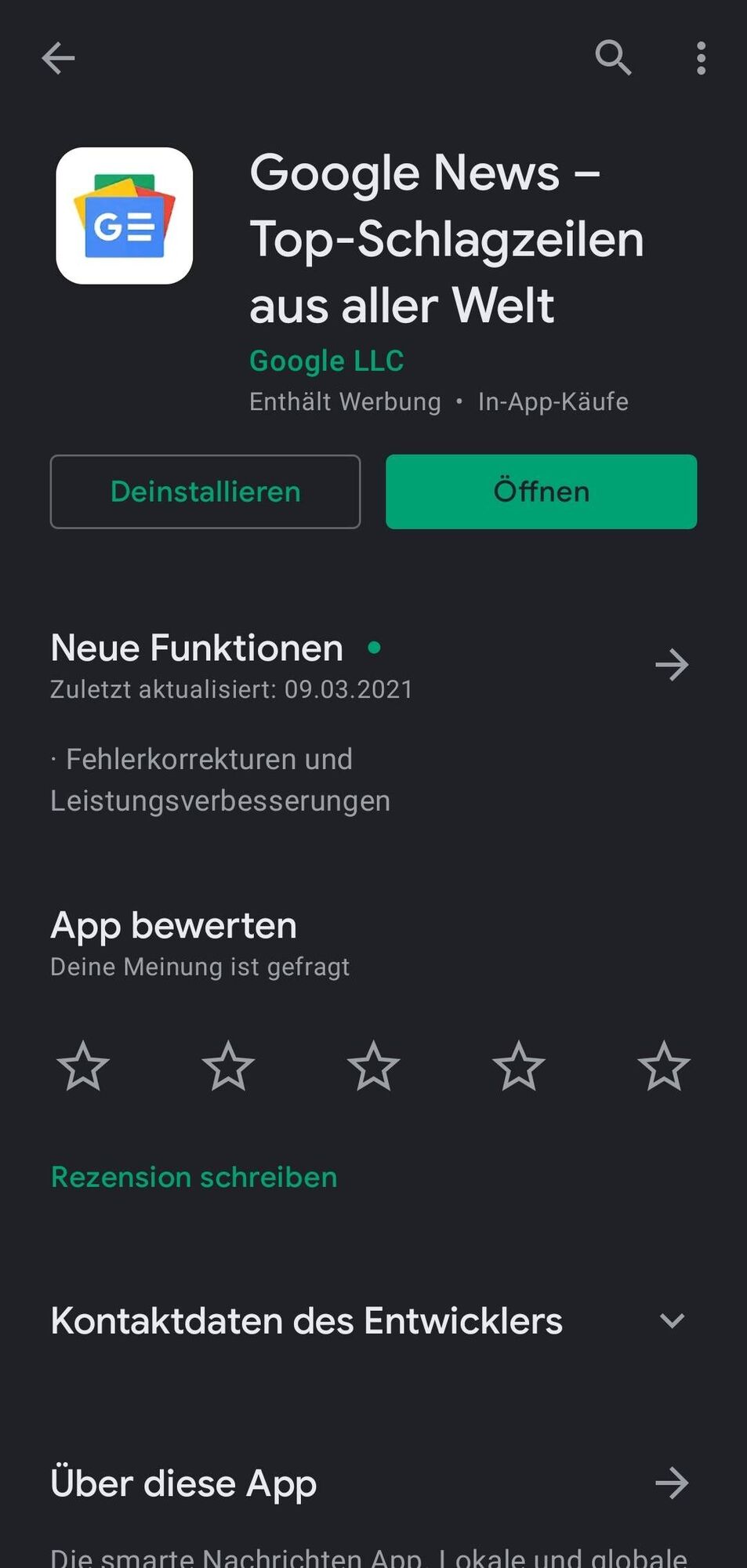Screen dimensions: 747x1568
Task: Go back using the arrow icon
Action: pyautogui.click(x=58, y=58)
